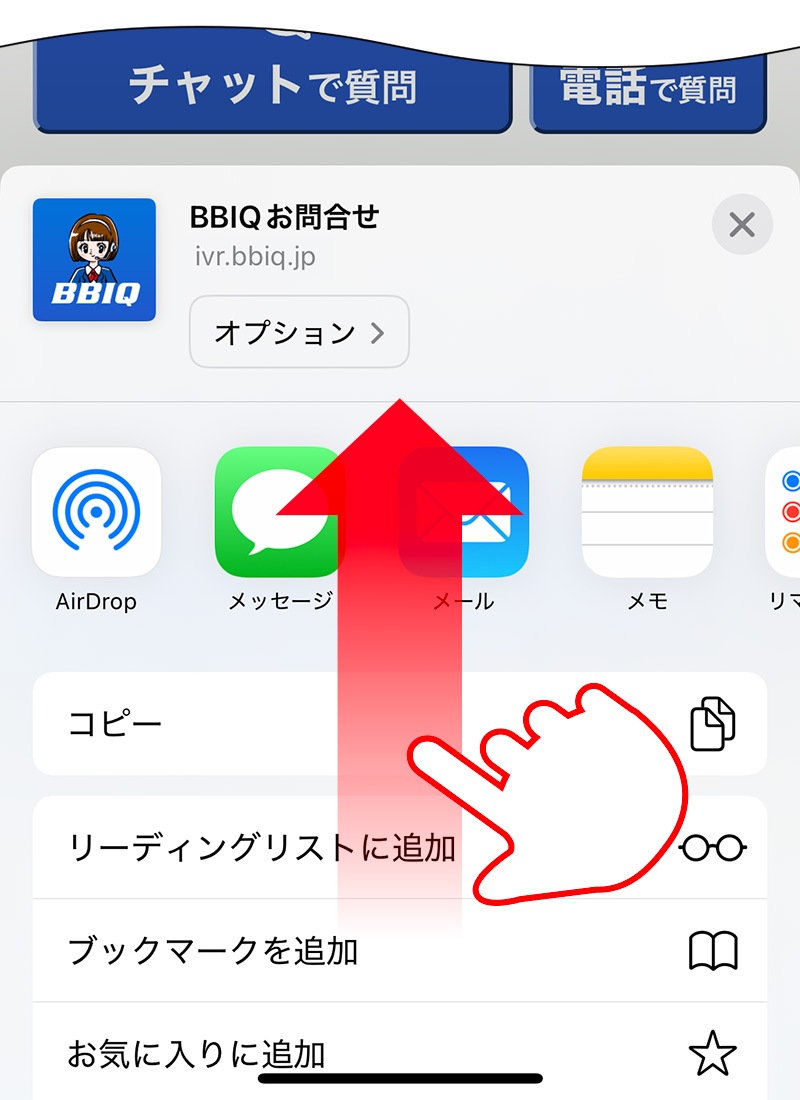
Task: Tap the BBIQ app icon thumbnail
Action: point(94,259)
